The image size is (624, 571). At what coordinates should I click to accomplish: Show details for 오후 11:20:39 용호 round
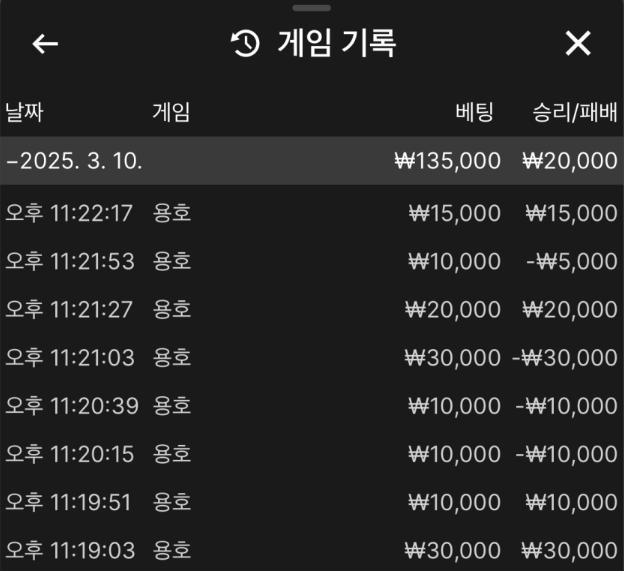pos(311,405)
